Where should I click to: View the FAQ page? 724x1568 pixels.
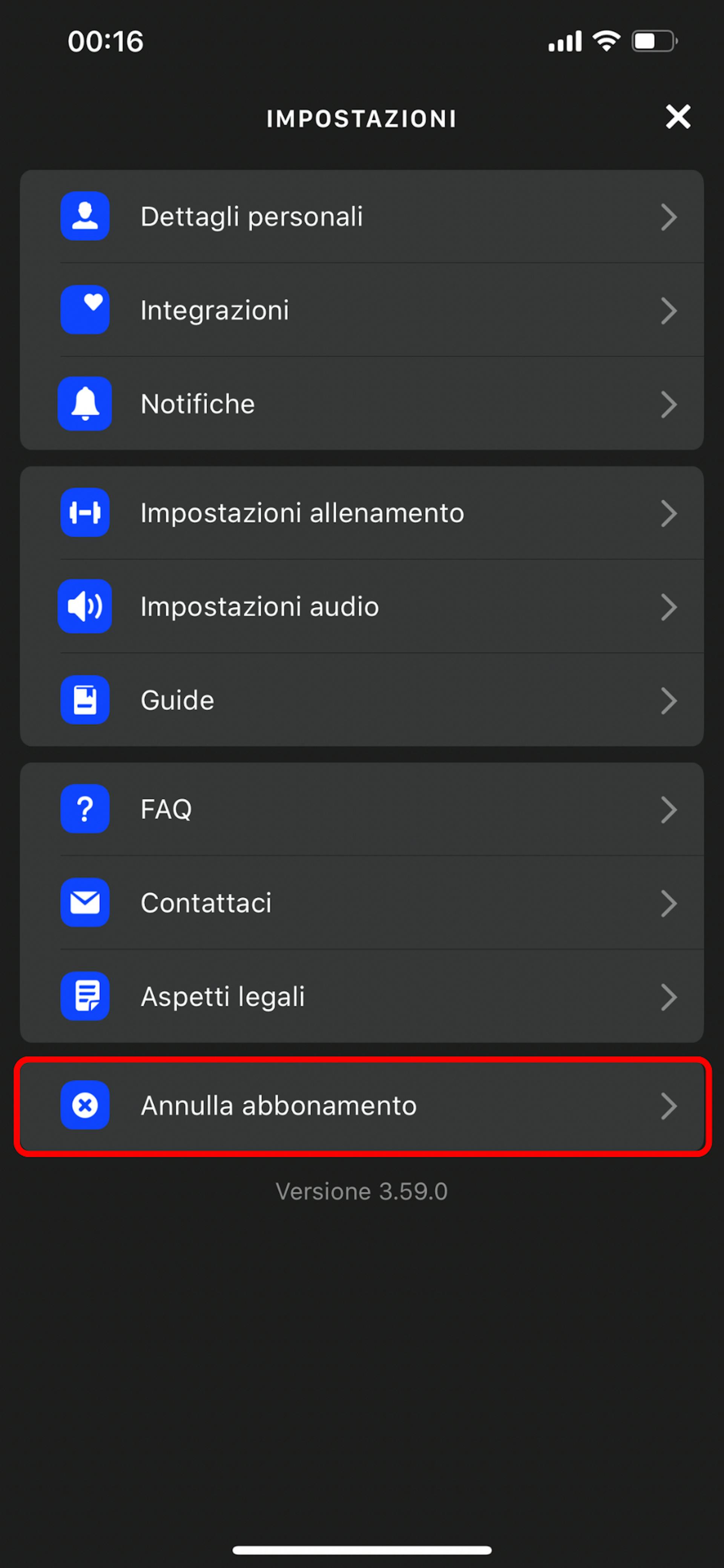(361, 809)
